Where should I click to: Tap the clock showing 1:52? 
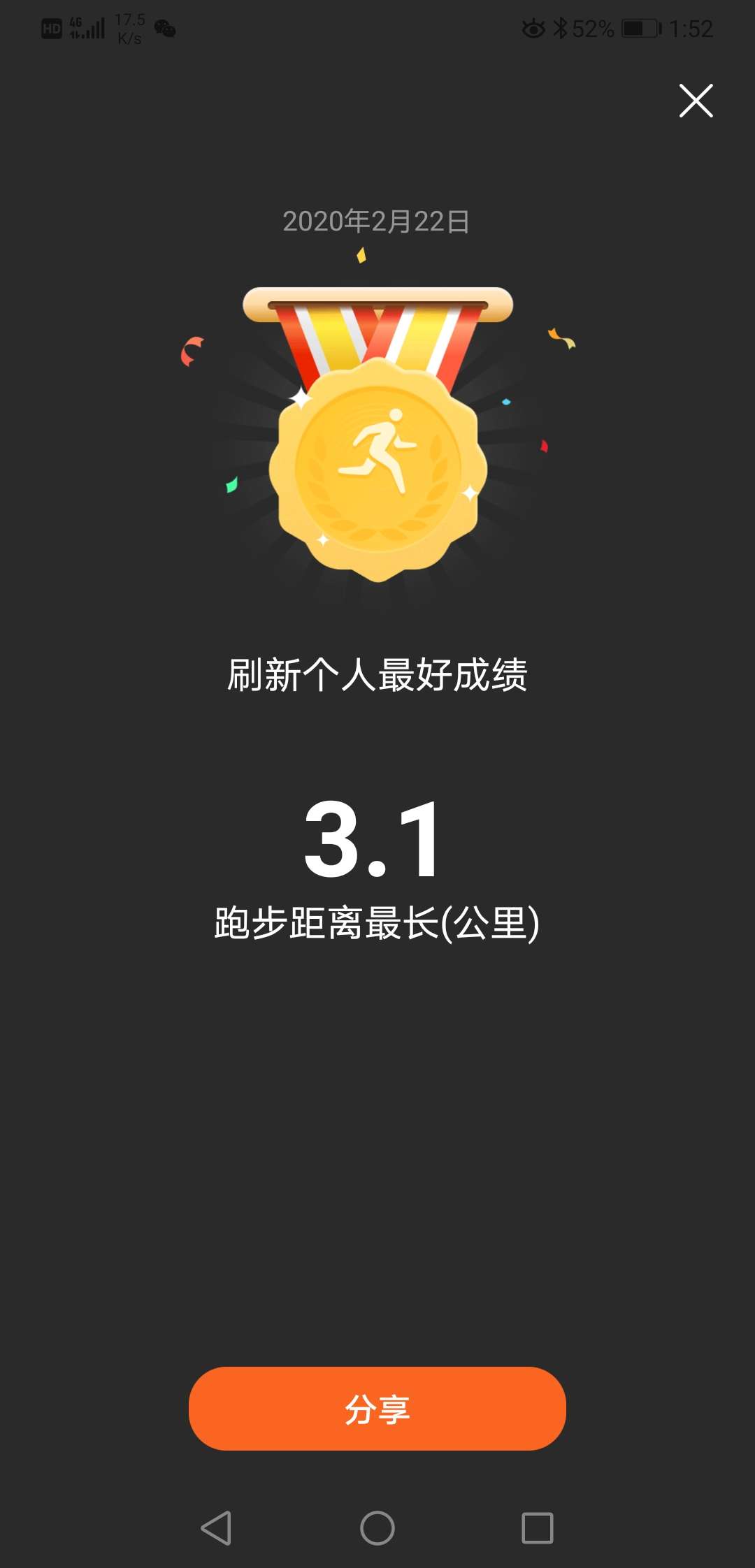[x=692, y=27]
